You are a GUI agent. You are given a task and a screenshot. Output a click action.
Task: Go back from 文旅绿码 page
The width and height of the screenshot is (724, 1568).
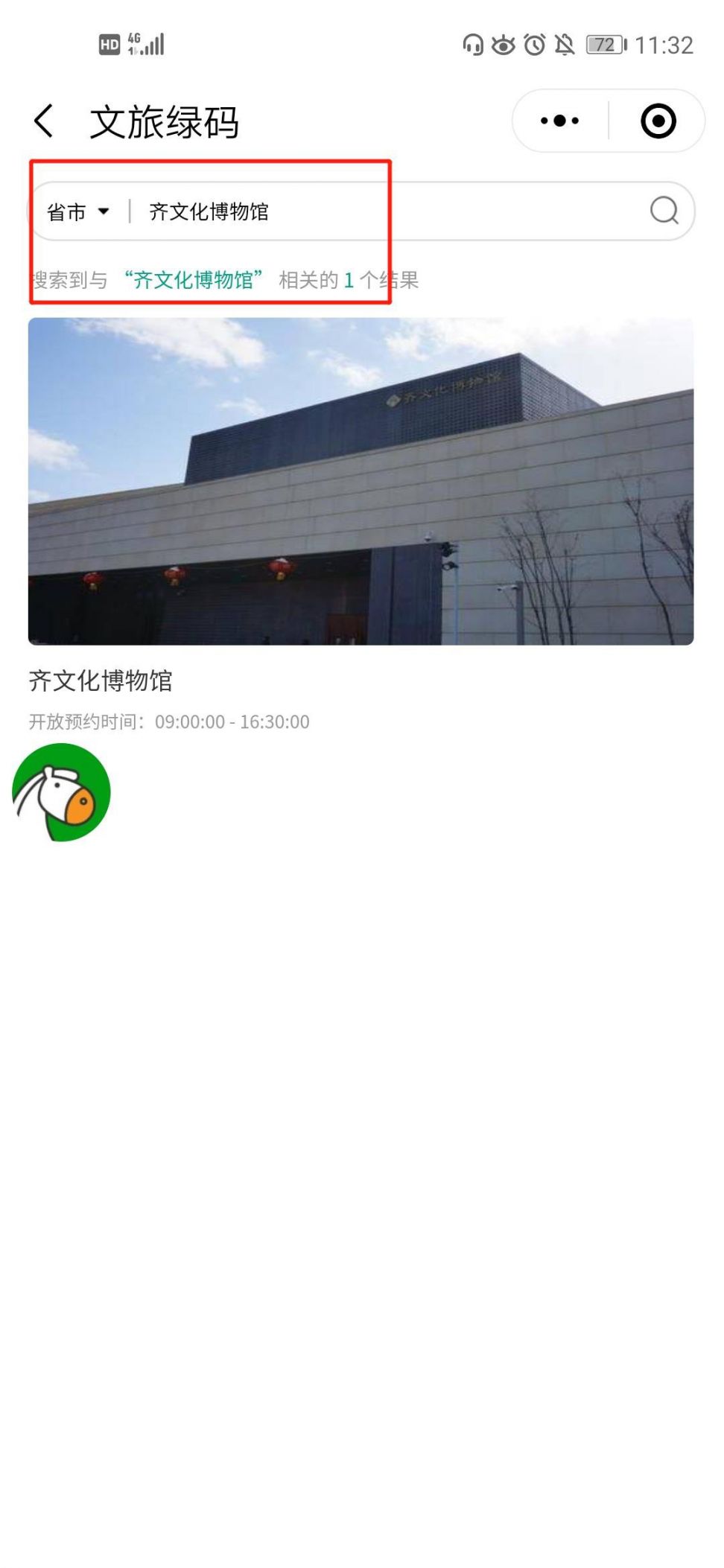[x=44, y=121]
